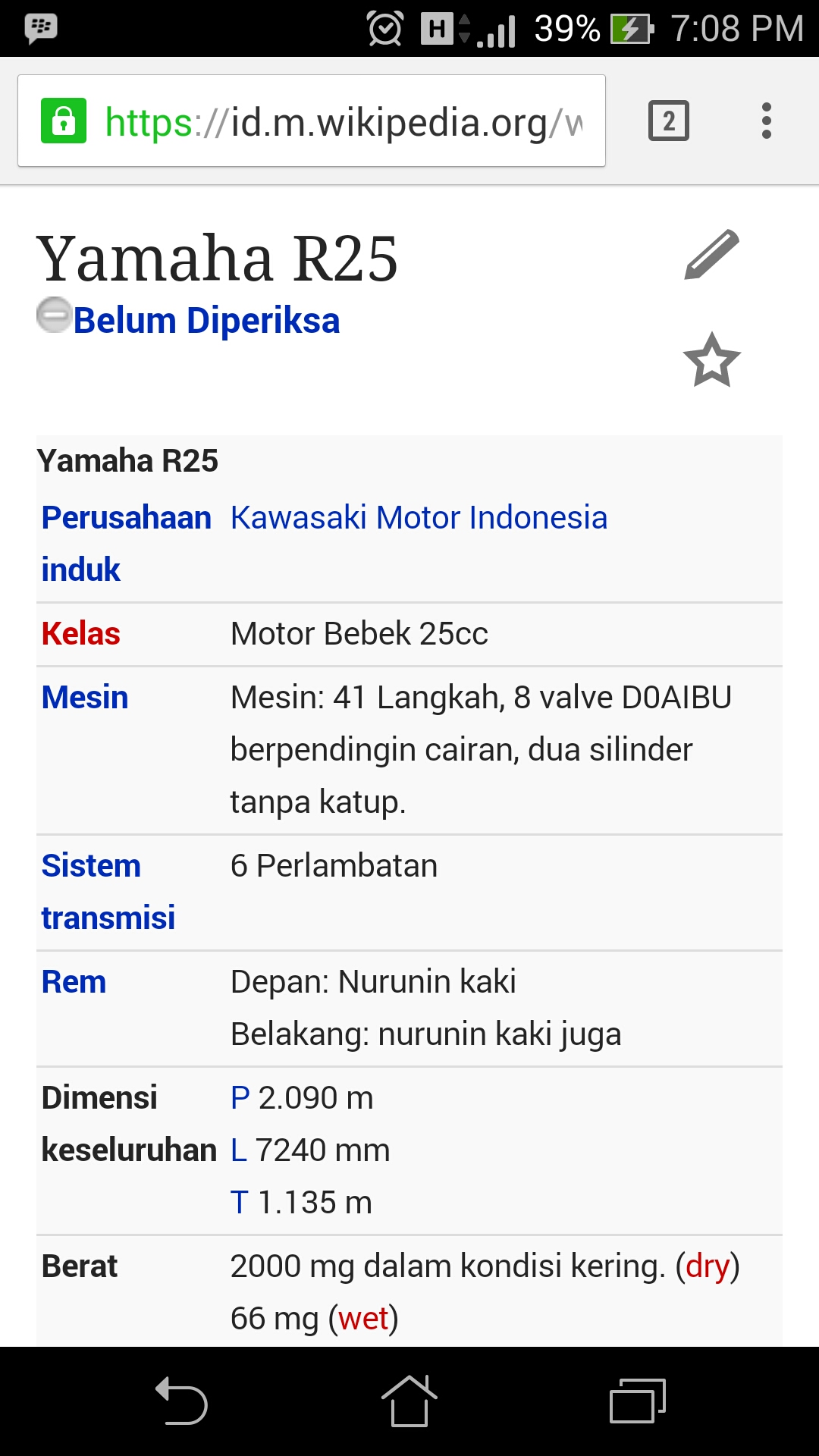The image size is (819, 1456).
Task: Show recent apps
Action: point(637,1401)
